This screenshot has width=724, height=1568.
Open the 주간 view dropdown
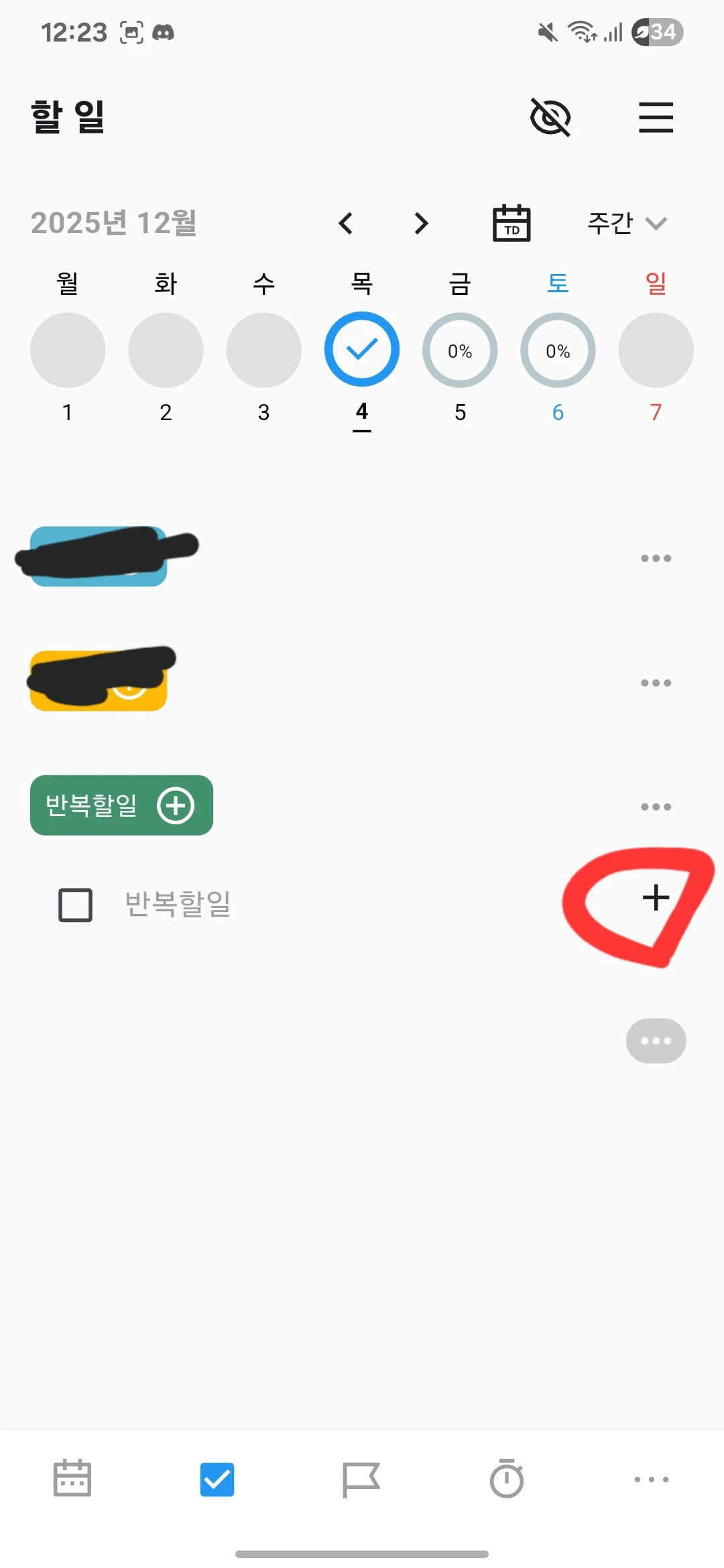click(x=626, y=223)
